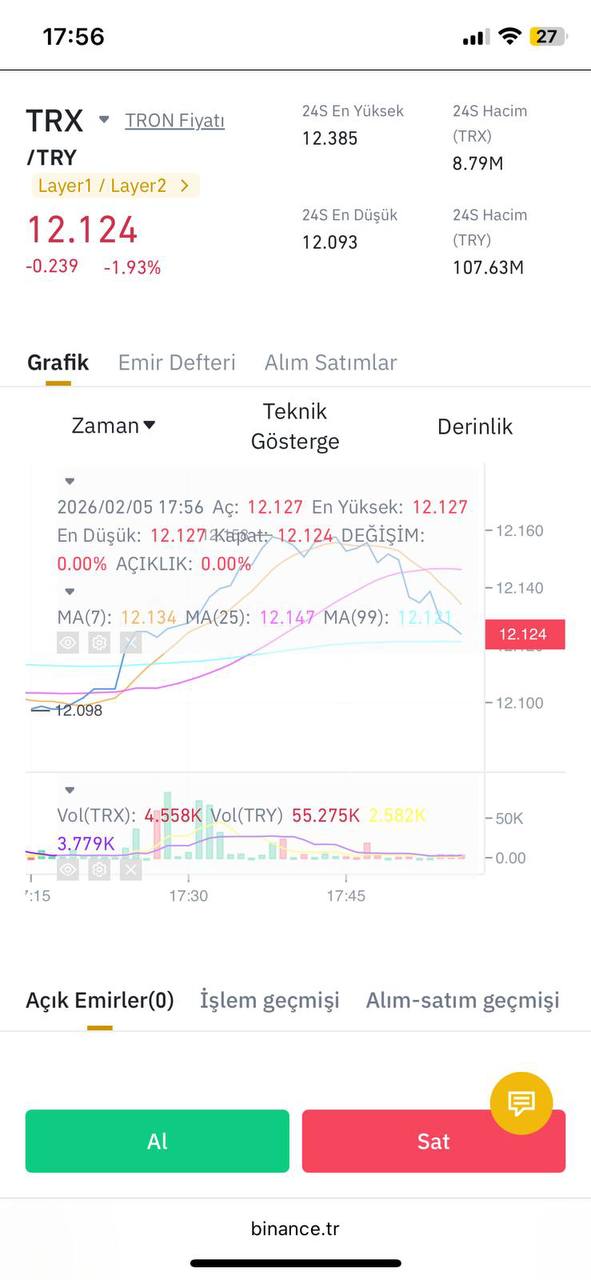Hide the Vol indicator with eye icon
This screenshot has height=1280, width=591.
(x=67, y=869)
